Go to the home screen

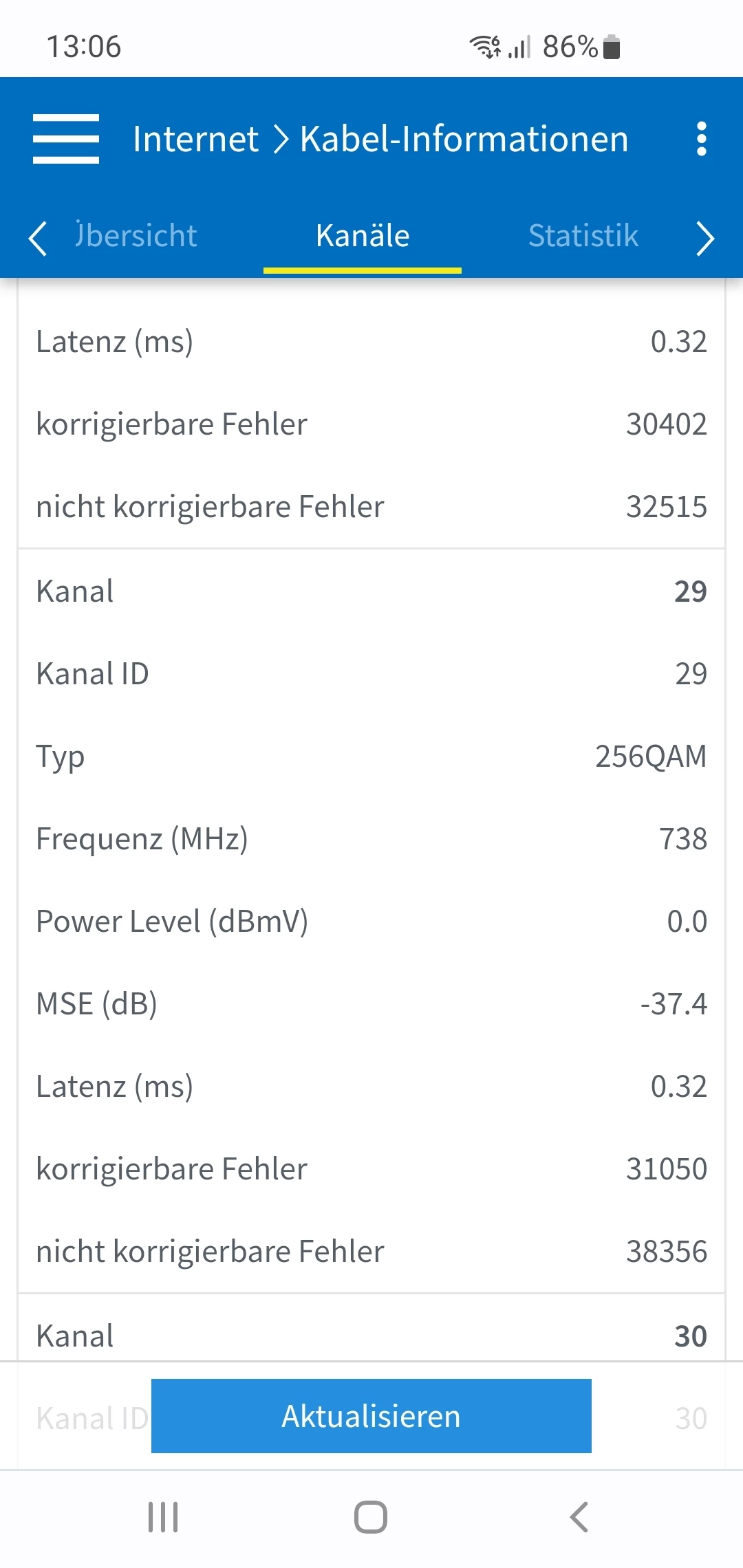[x=371, y=1516]
